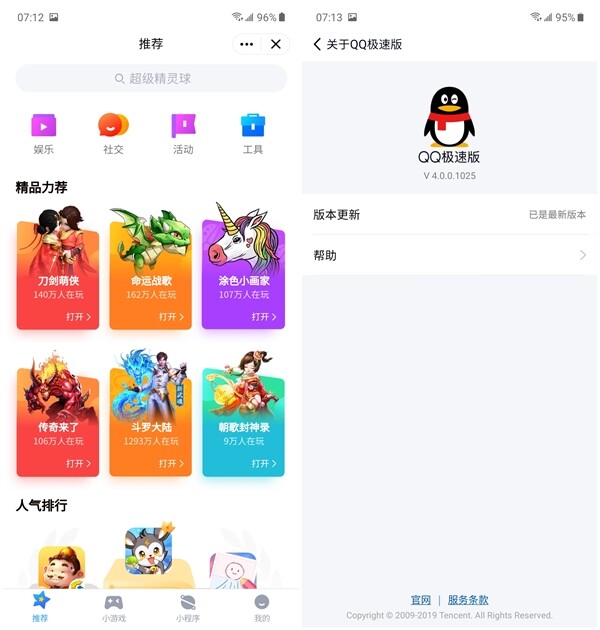Image resolution: width=600 pixels, height=630 pixels.
Task: Switch to the 小游戏 tab
Action: (x=114, y=607)
